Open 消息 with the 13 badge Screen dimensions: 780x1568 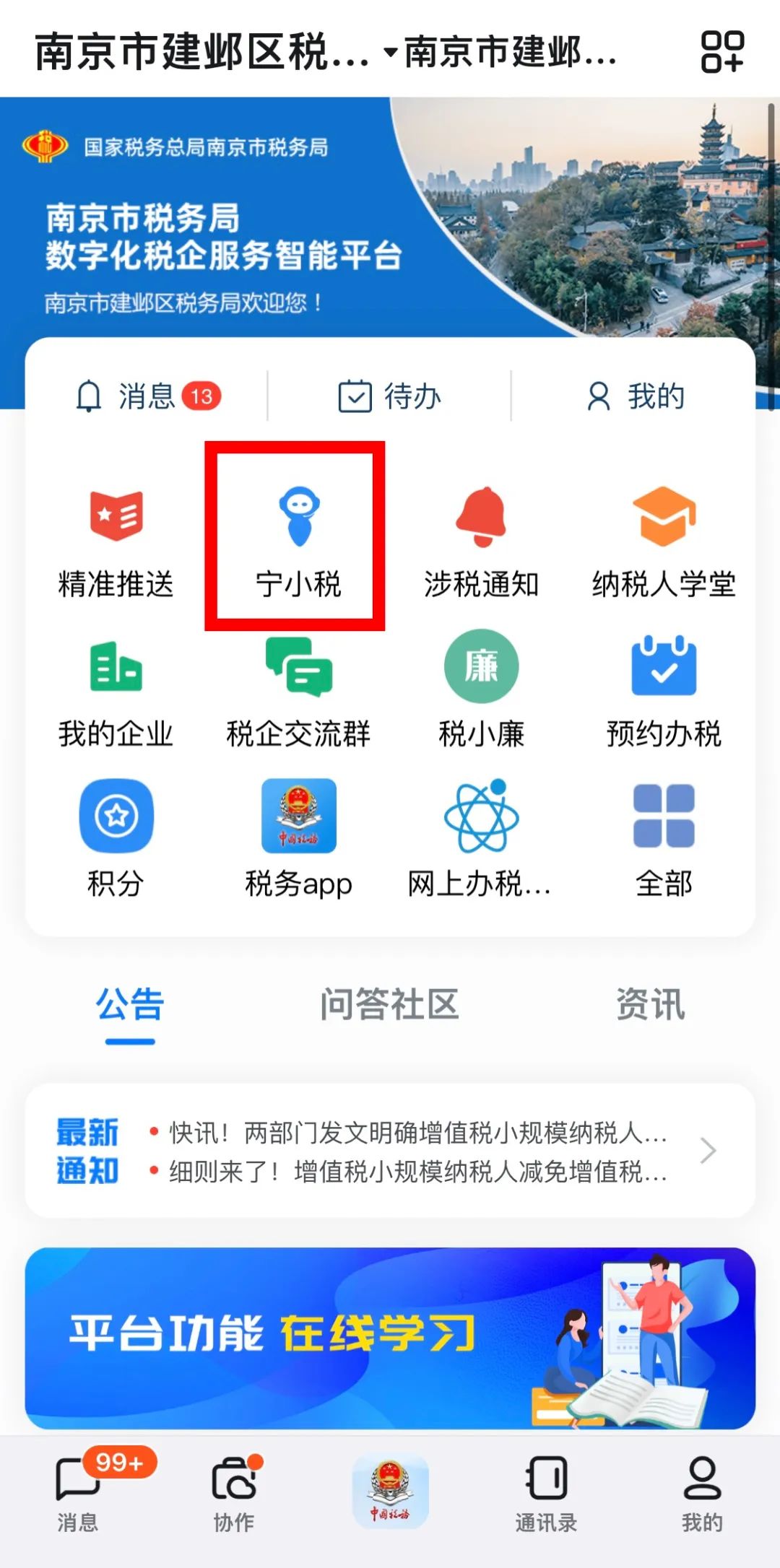(x=148, y=396)
